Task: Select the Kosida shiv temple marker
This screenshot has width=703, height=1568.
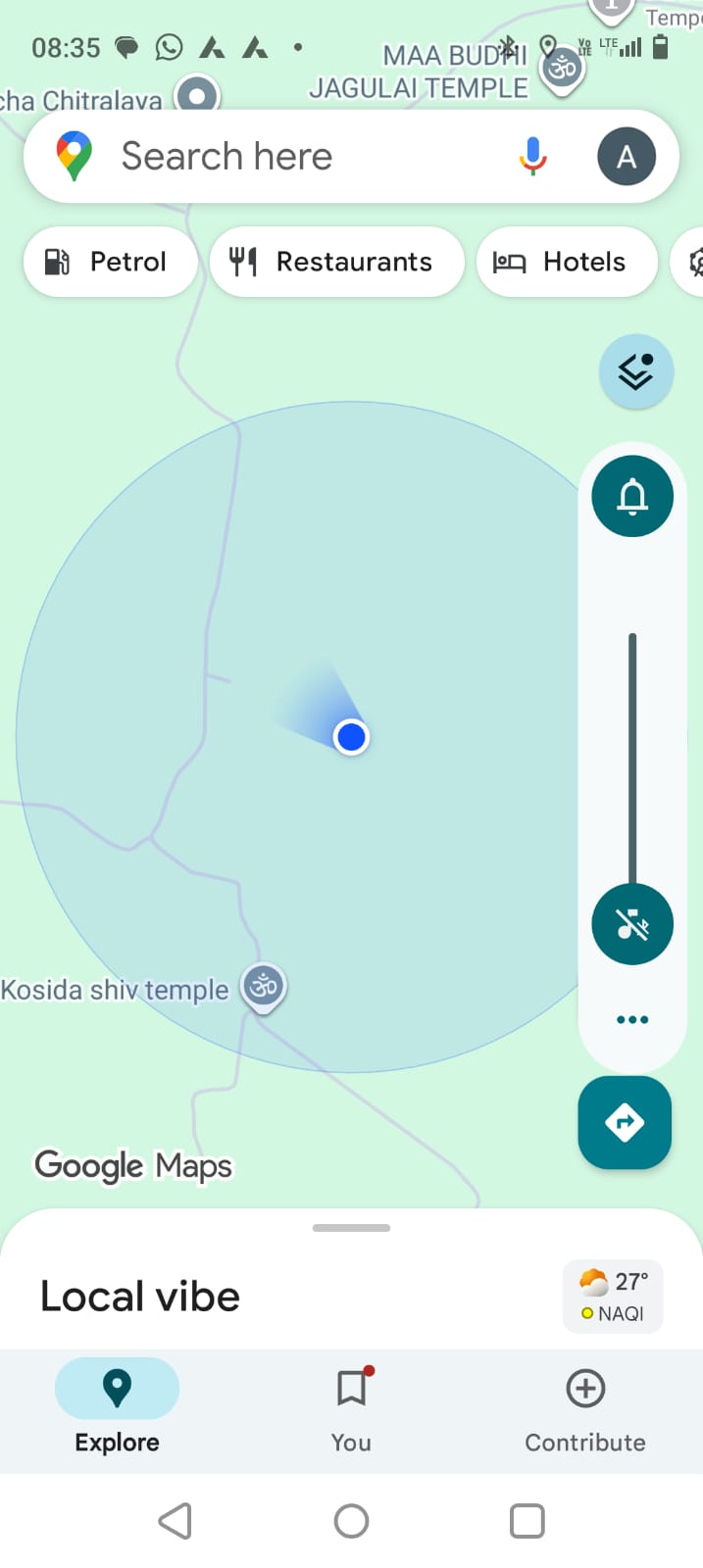Action: 263,987
